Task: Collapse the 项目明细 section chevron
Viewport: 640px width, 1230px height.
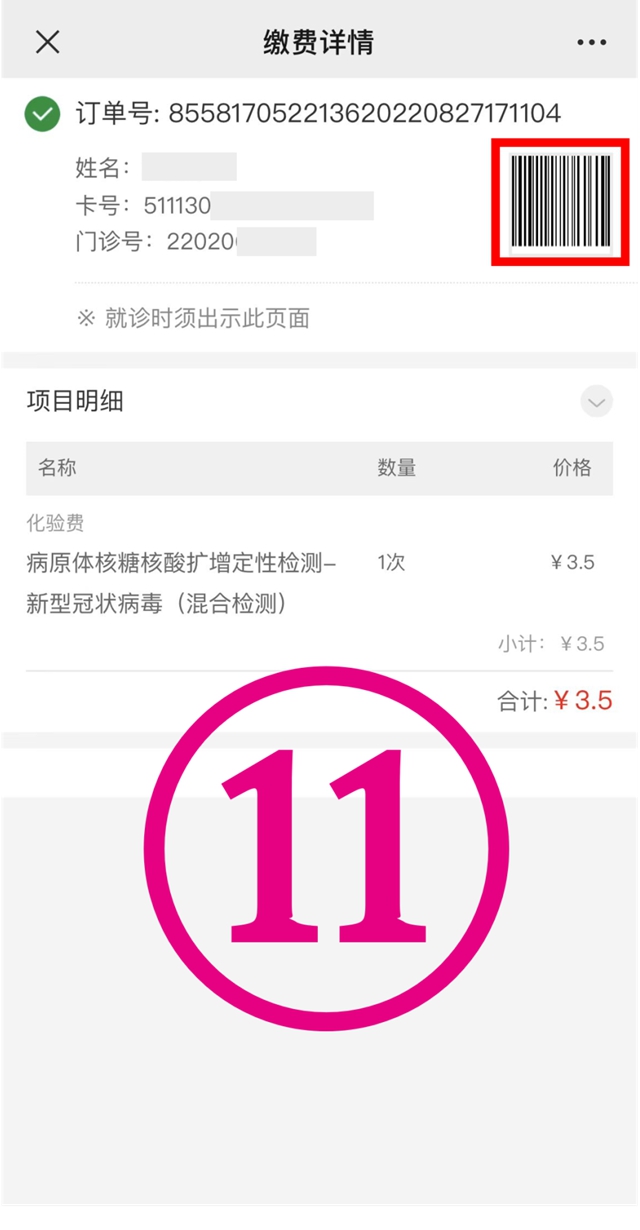Action: pos(597,403)
